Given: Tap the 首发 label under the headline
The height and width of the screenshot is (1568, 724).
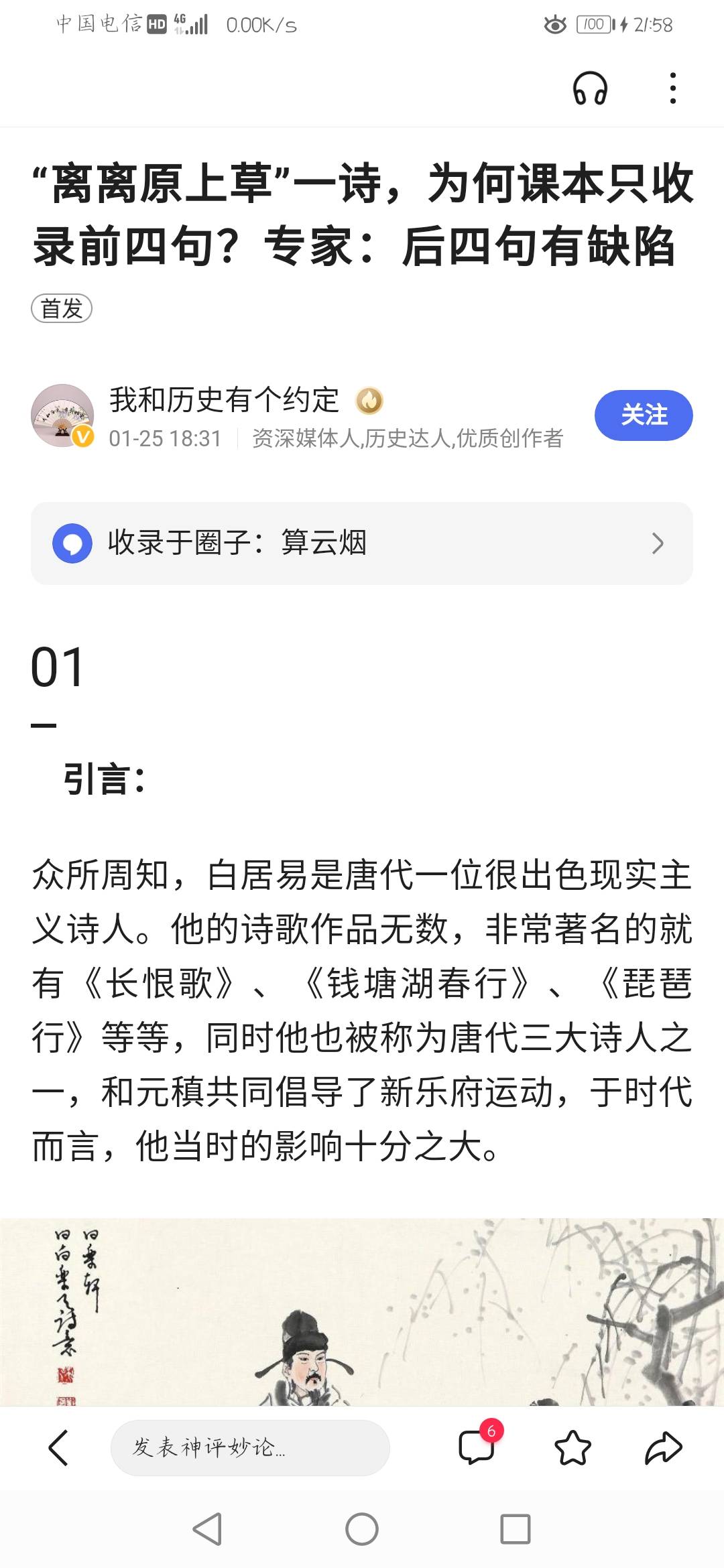Looking at the screenshot, I should click(x=62, y=308).
